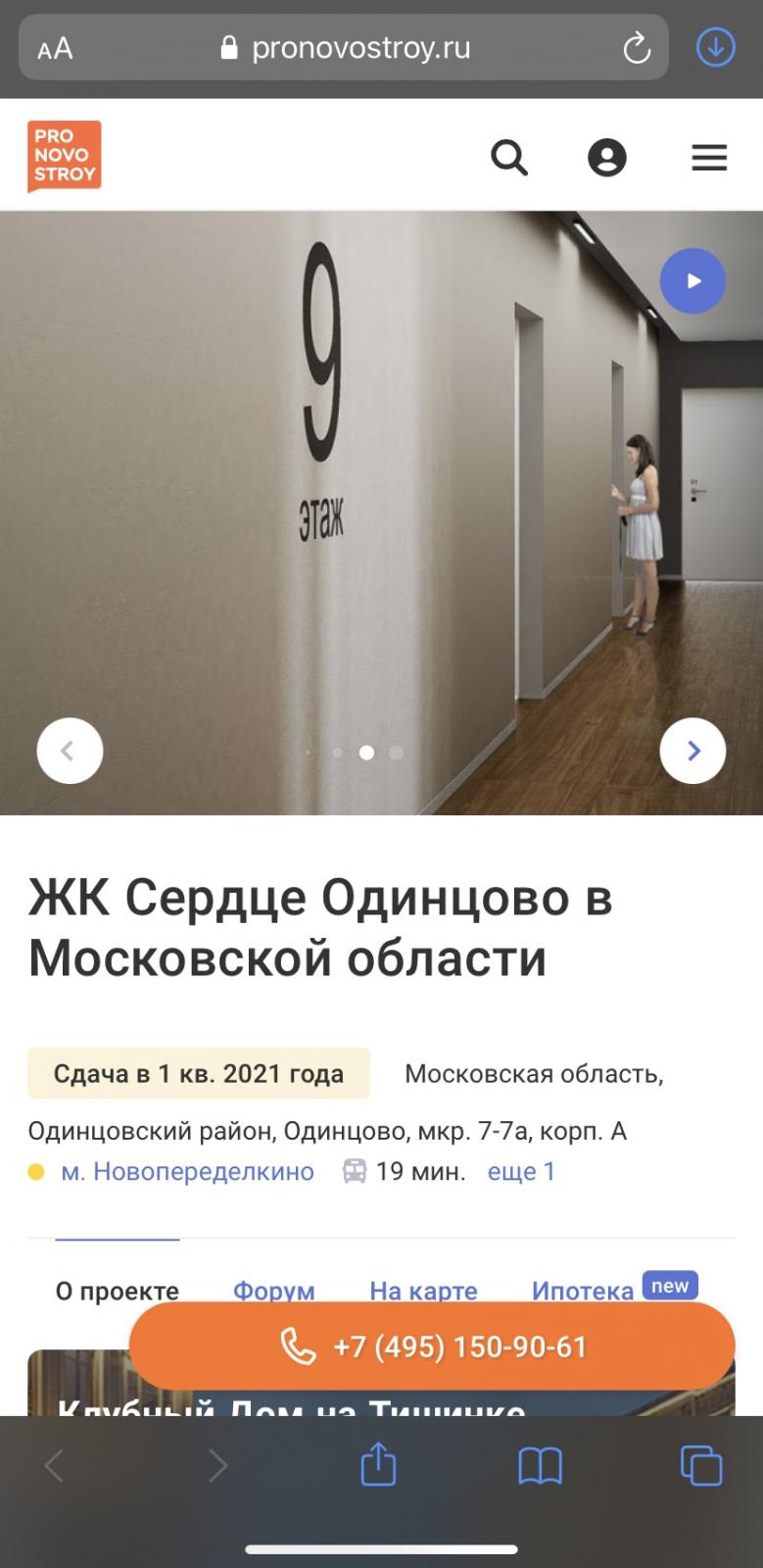
Task: Go to the previous gallery photo
Action: (70, 751)
